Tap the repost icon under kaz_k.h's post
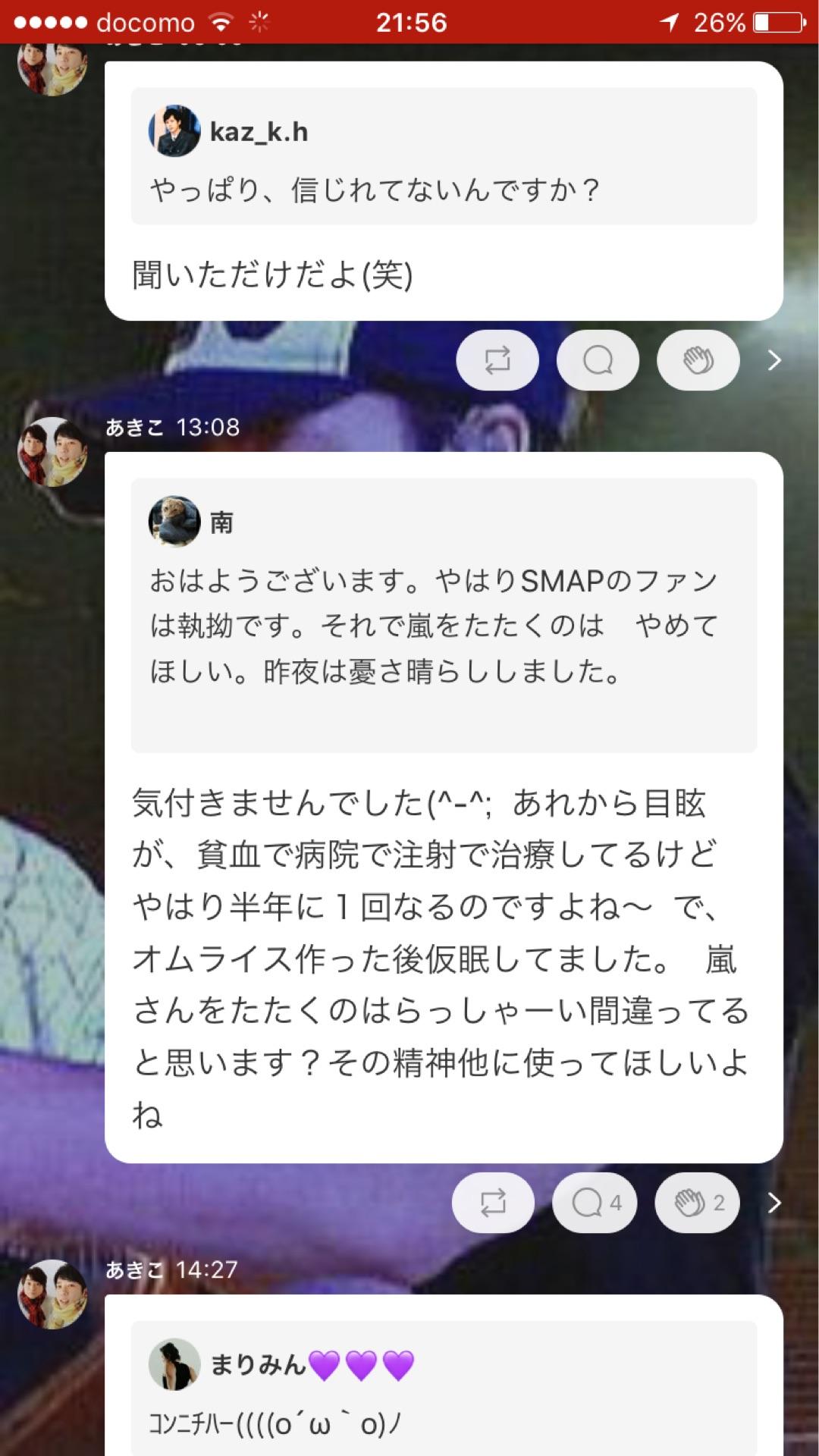 [x=497, y=360]
